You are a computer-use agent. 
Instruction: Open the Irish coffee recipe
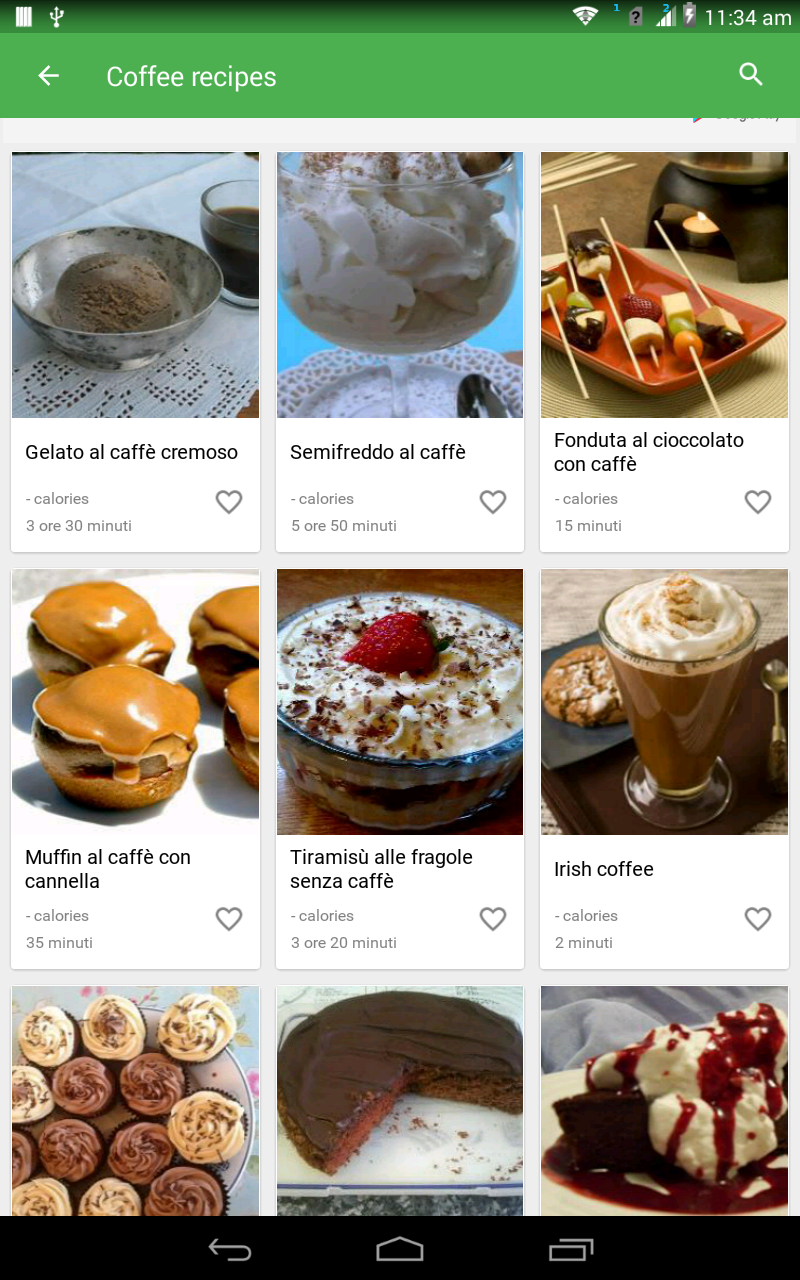pos(664,702)
